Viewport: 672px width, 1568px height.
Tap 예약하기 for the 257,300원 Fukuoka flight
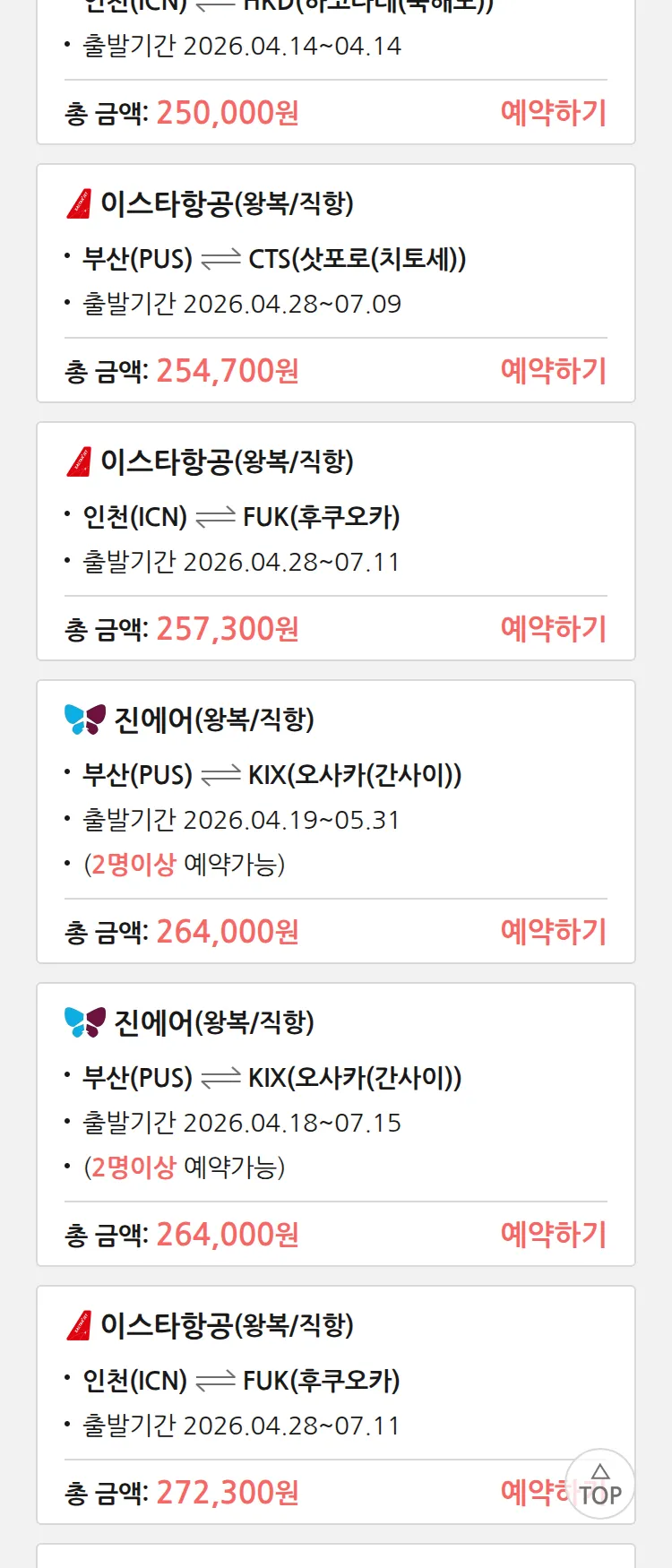point(553,629)
